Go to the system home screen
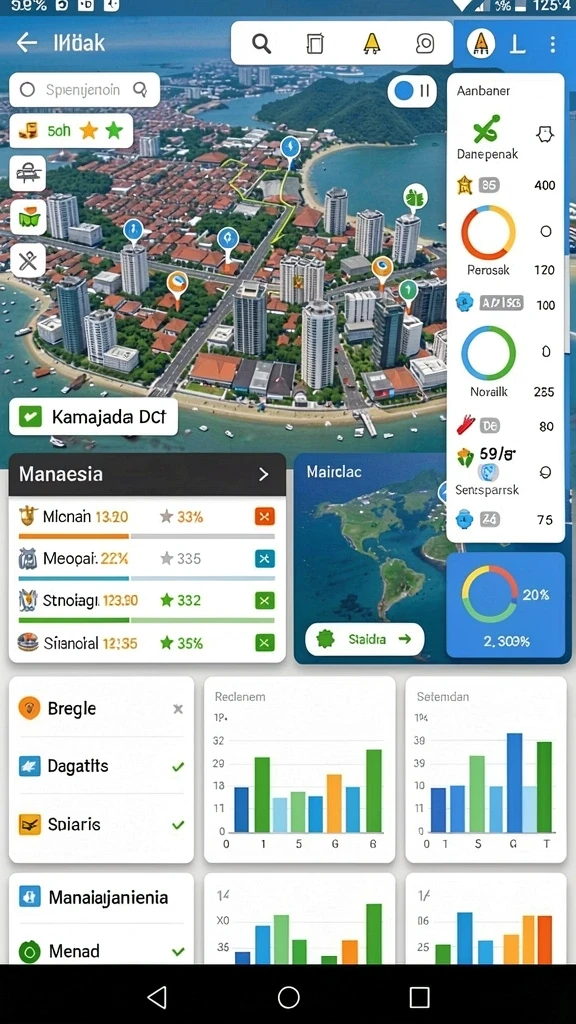Image resolution: width=576 pixels, height=1024 pixels. (288, 997)
